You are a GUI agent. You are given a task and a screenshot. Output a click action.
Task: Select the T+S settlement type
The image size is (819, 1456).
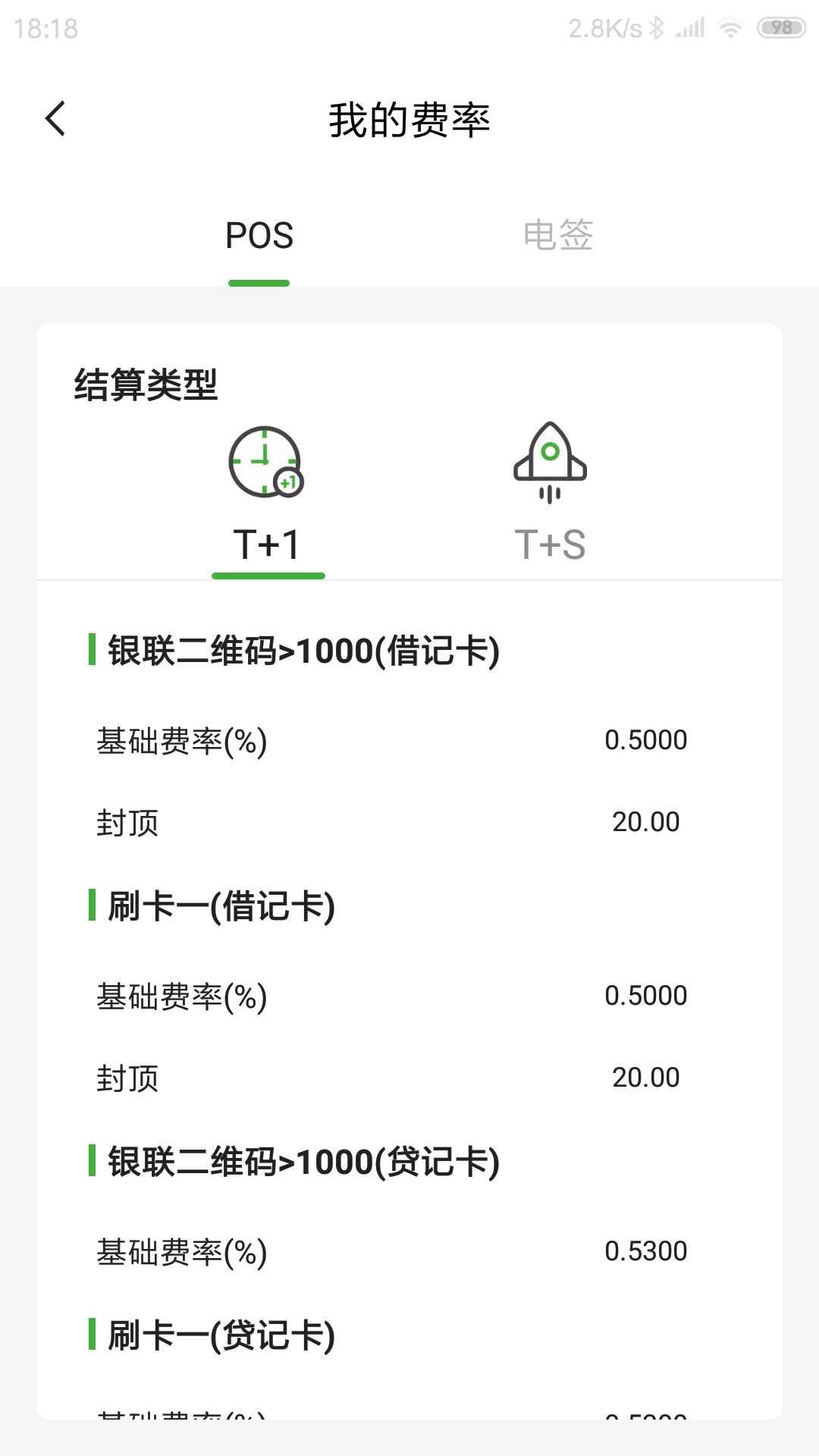(550, 542)
